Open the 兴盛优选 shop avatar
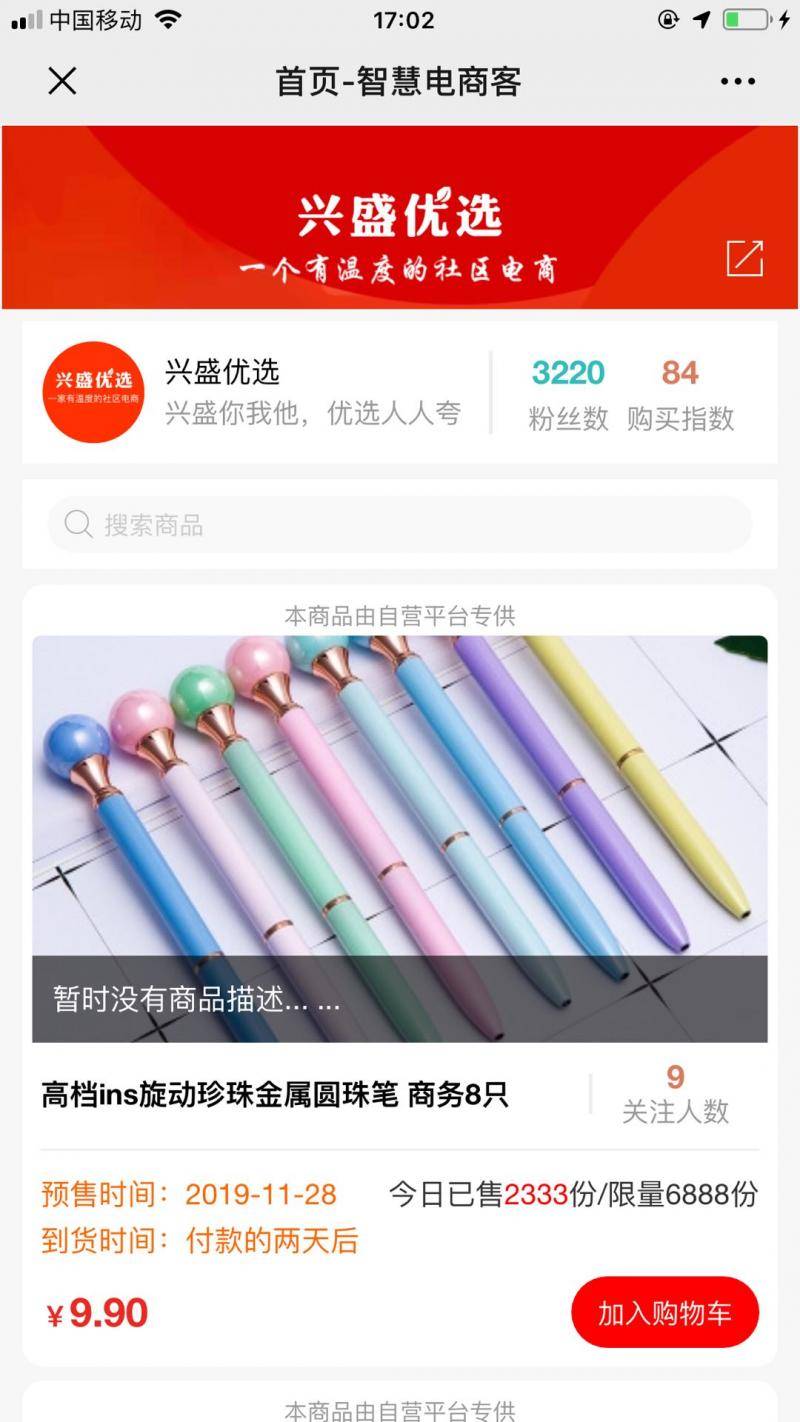The height and width of the screenshot is (1422, 800). 94,391
